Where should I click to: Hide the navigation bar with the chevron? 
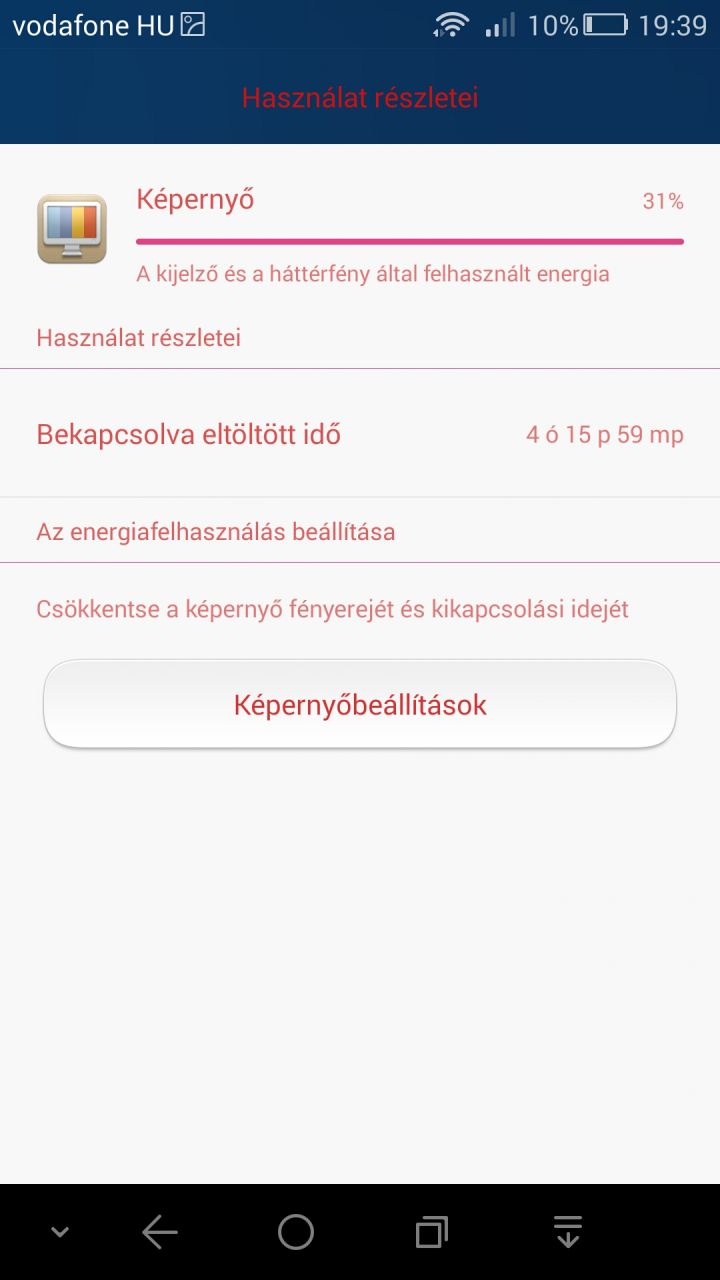[60, 1232]
